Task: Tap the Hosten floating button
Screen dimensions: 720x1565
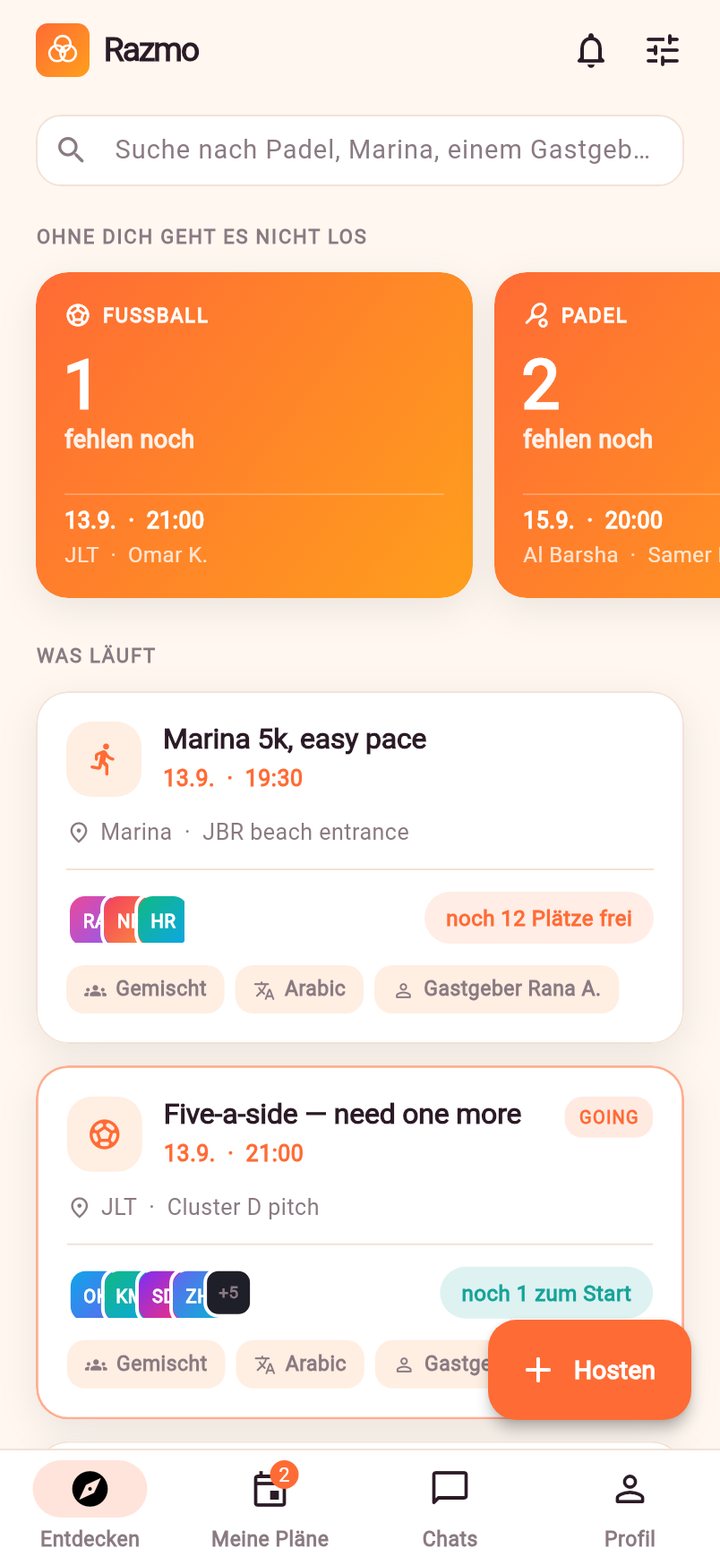Action: pos(589,1370)
